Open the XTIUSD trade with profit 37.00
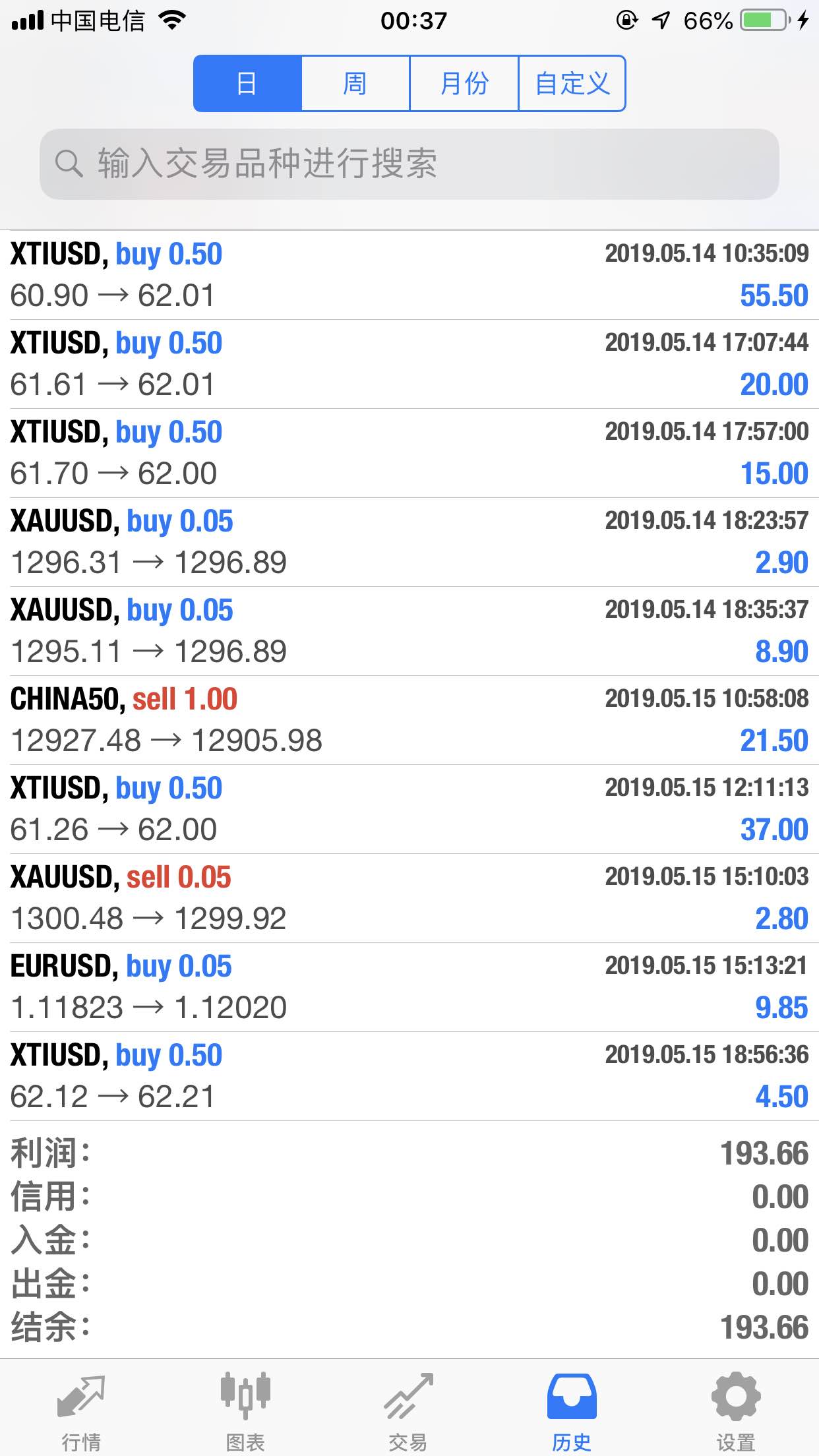 (409, 809)
